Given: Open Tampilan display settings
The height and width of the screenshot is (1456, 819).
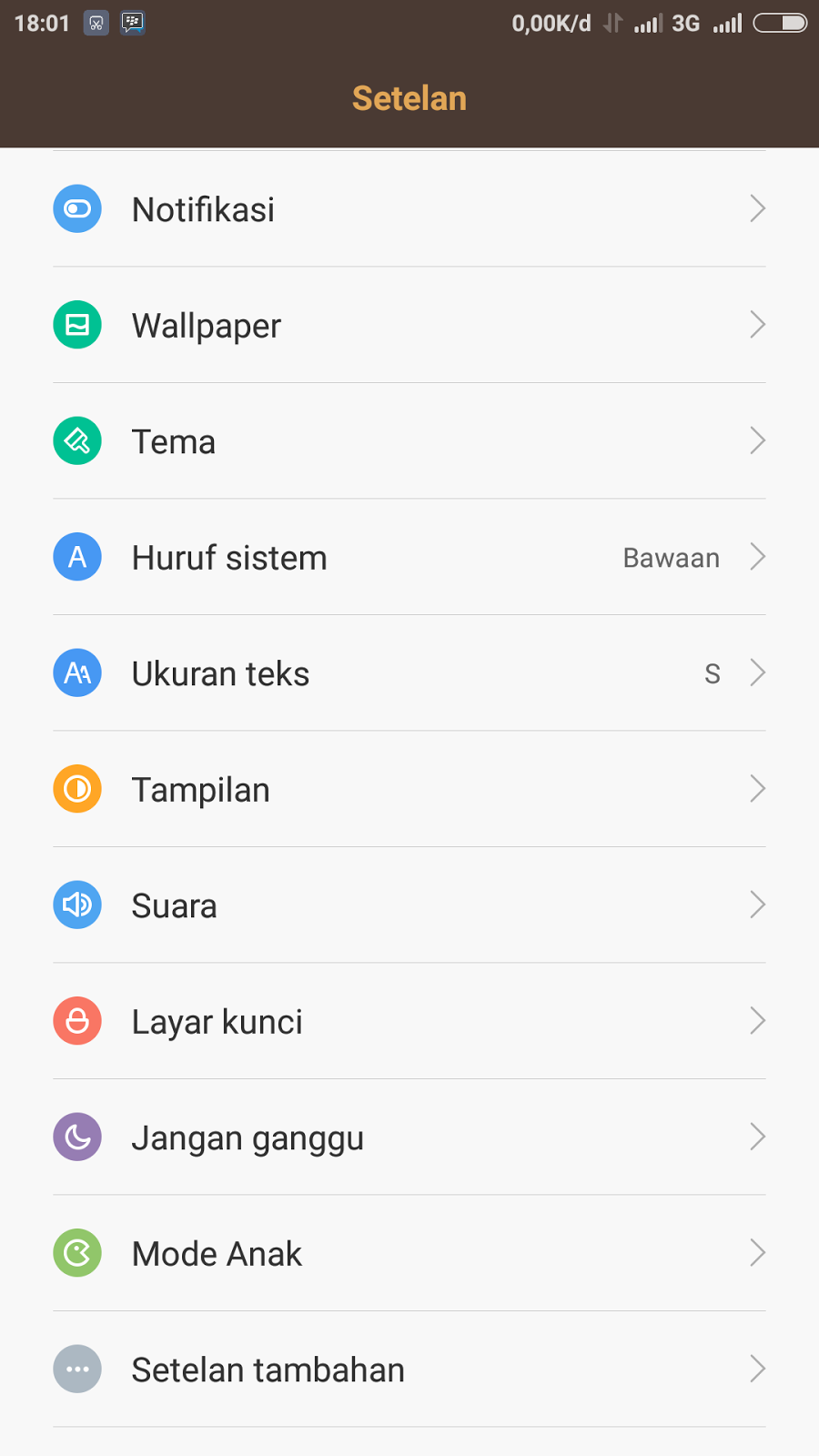Looking at the screenshot, I should pyautogui.click(x=409, y=789).
